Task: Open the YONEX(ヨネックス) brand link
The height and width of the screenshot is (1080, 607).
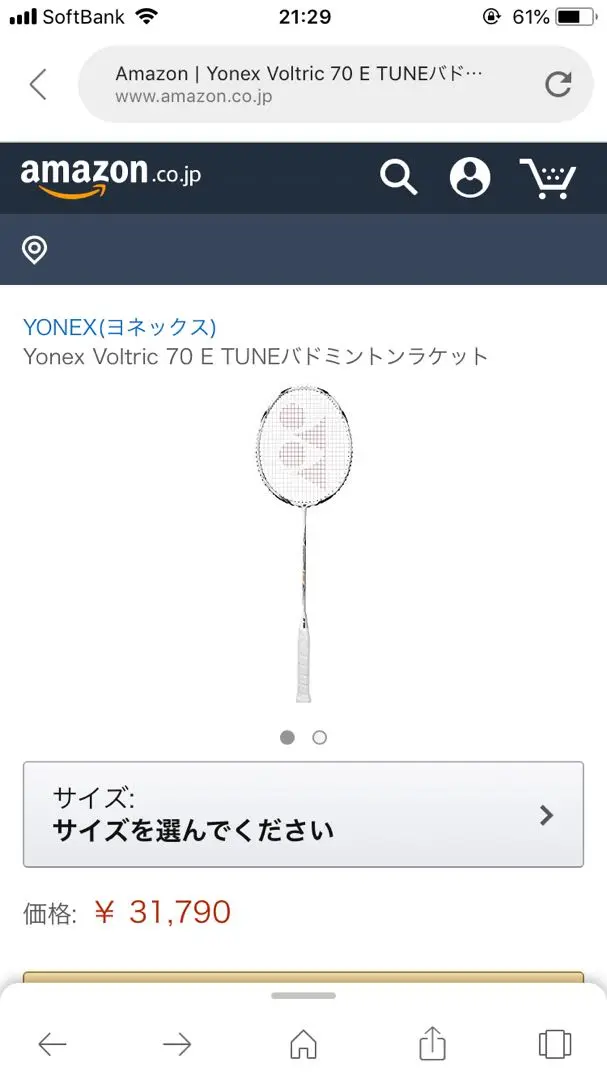Action: 120,327
